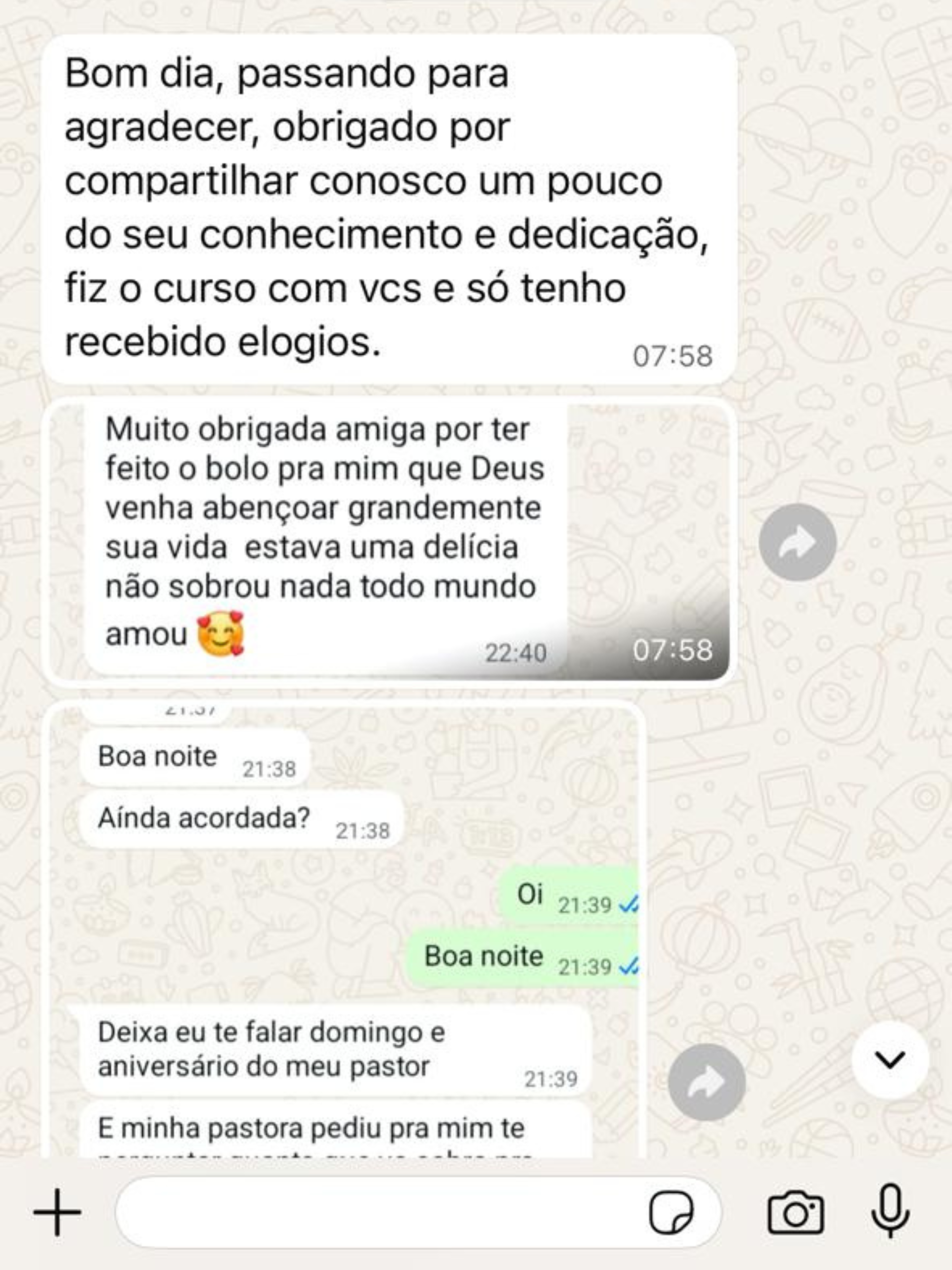The image size is (952, 1270).
Task: Open the sticker picker
Action: coord(670,1212)
